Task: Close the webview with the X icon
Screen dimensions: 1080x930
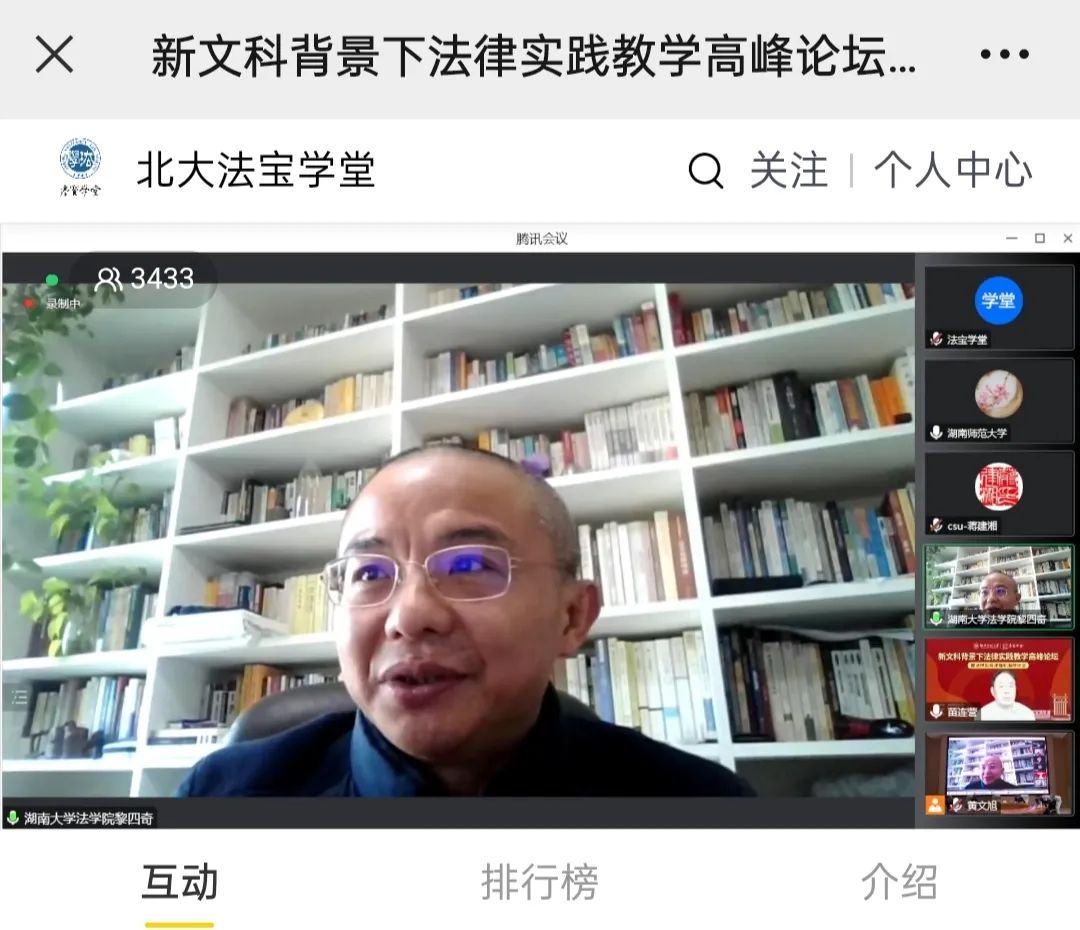Action: coord(55,55)
